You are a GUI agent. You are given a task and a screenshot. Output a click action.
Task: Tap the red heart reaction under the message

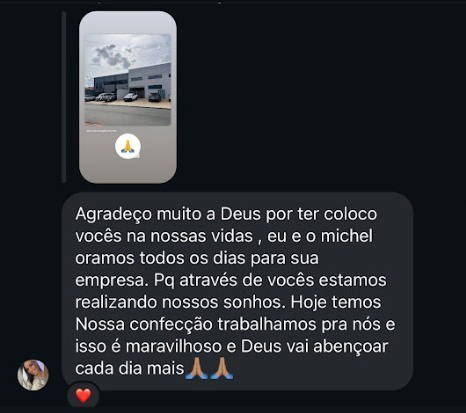83,396
